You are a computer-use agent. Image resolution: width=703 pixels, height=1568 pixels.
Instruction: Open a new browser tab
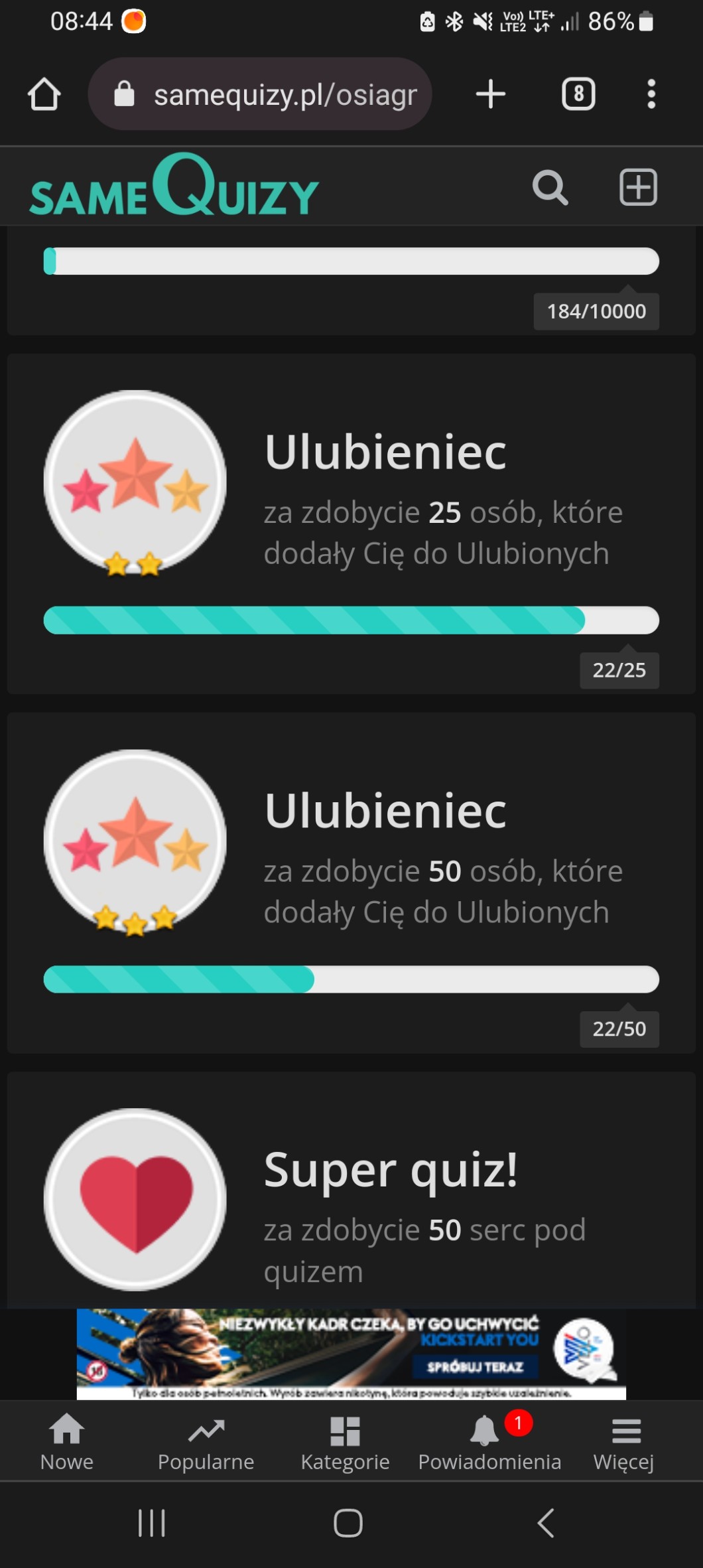[x=491, y=94]
